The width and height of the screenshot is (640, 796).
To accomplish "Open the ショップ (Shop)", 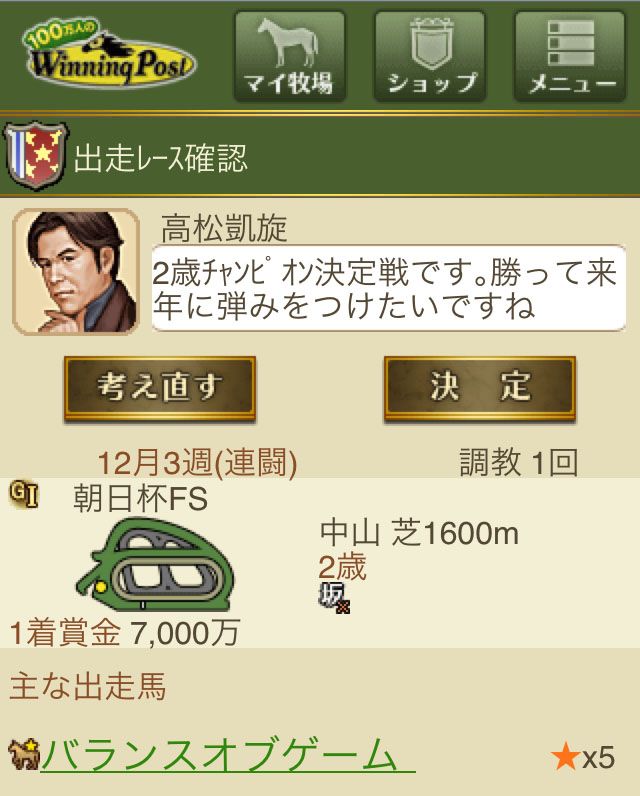I will pyautogui.click(x=430, y=56).
